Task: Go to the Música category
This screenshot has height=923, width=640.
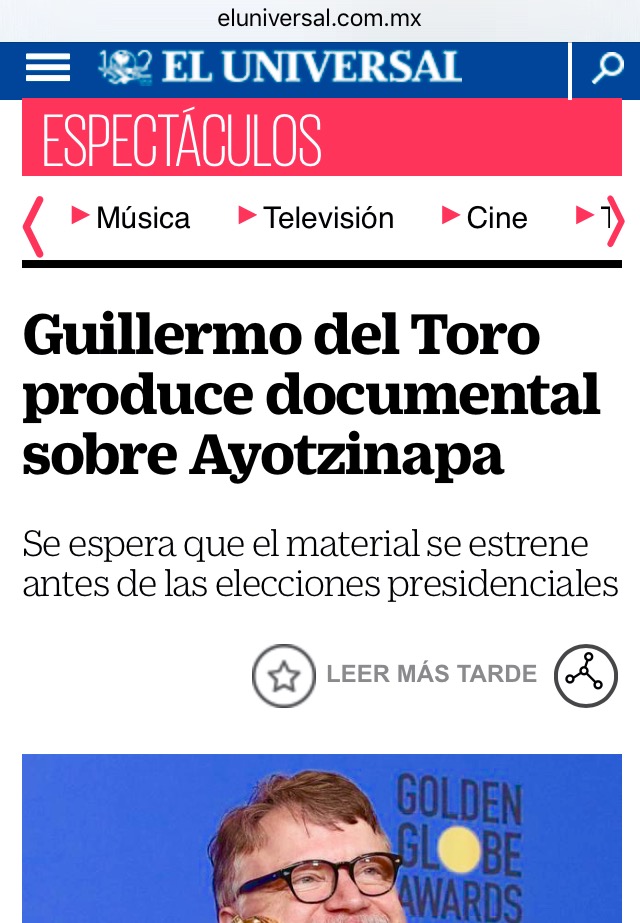Action: point(131,217)
